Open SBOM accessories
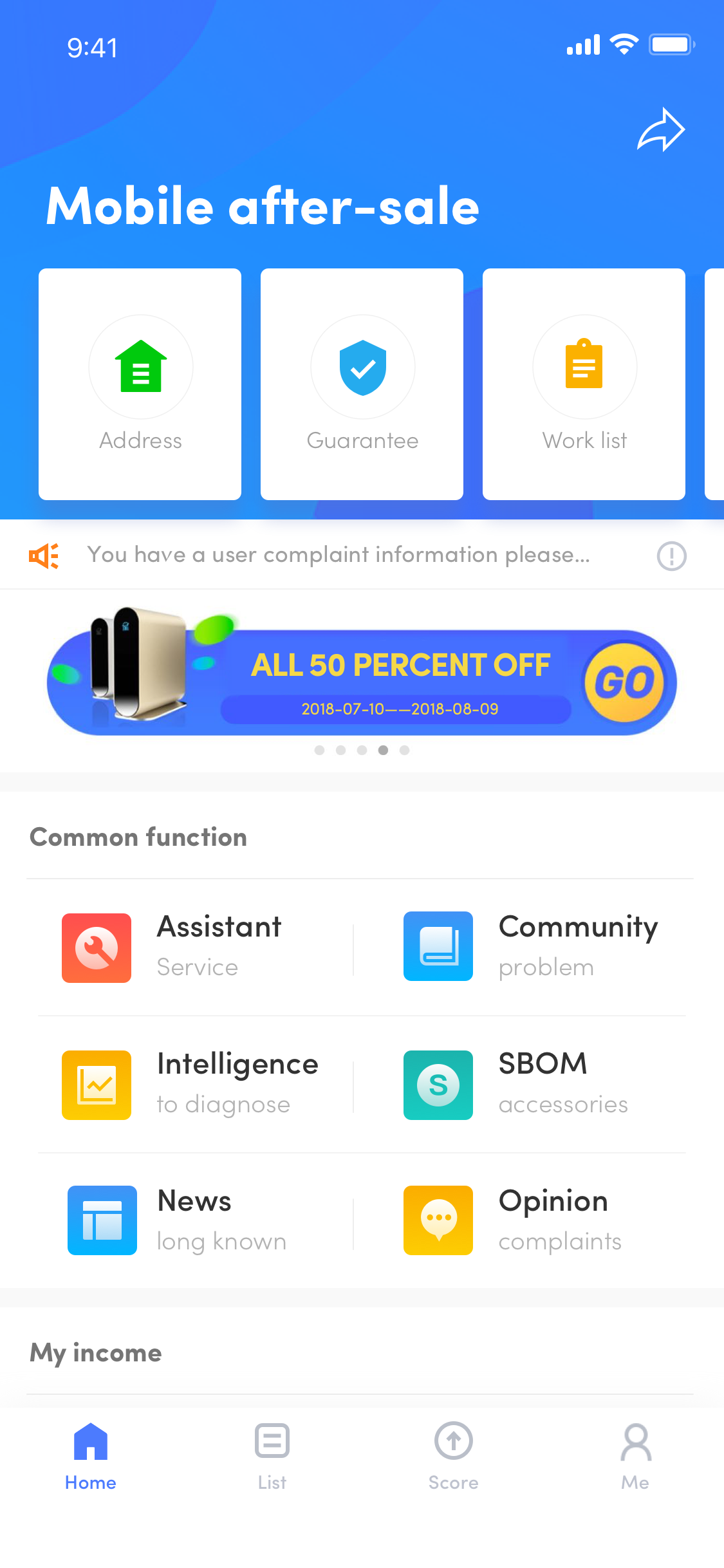This screenshot has width=724, height=1568. (531, 1085)
